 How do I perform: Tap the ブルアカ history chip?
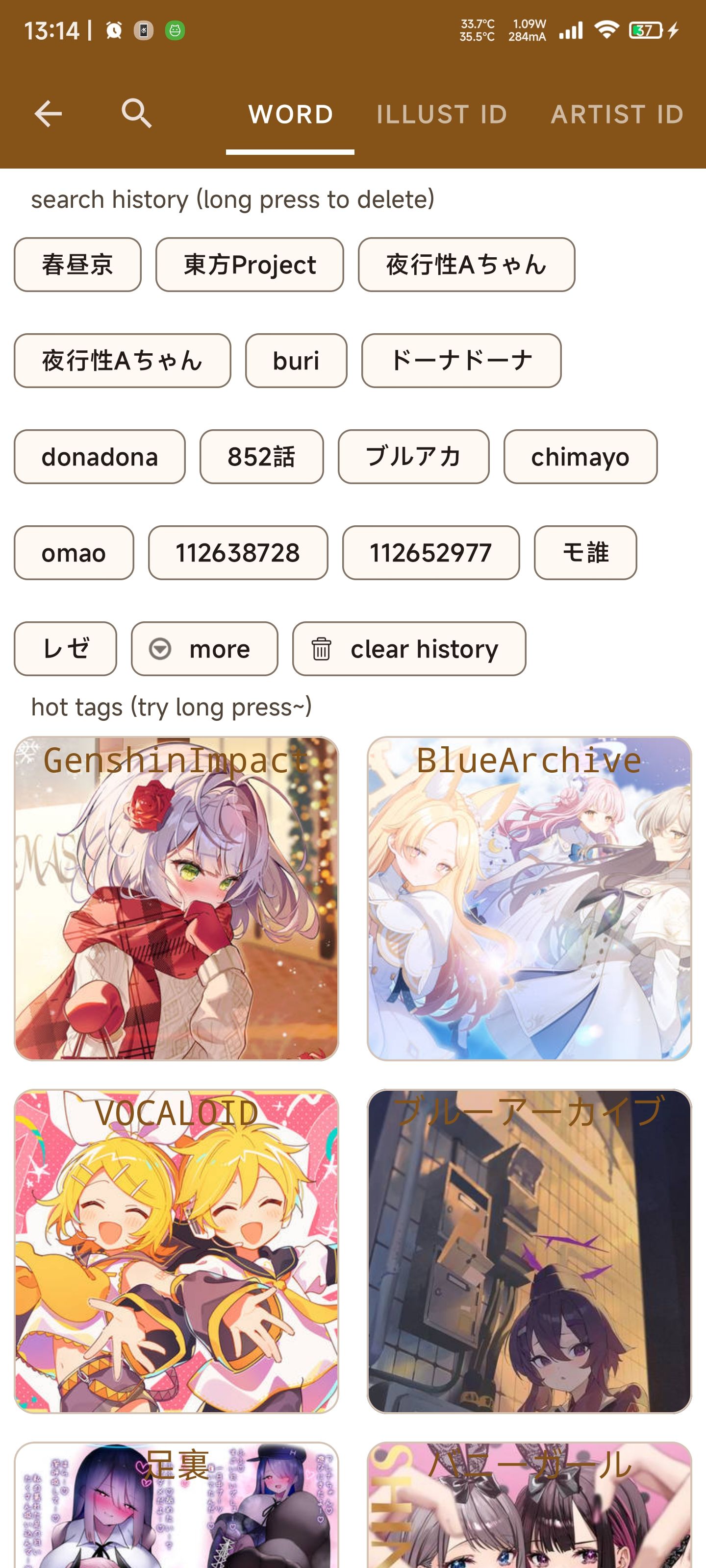click(x=413, y=457)
